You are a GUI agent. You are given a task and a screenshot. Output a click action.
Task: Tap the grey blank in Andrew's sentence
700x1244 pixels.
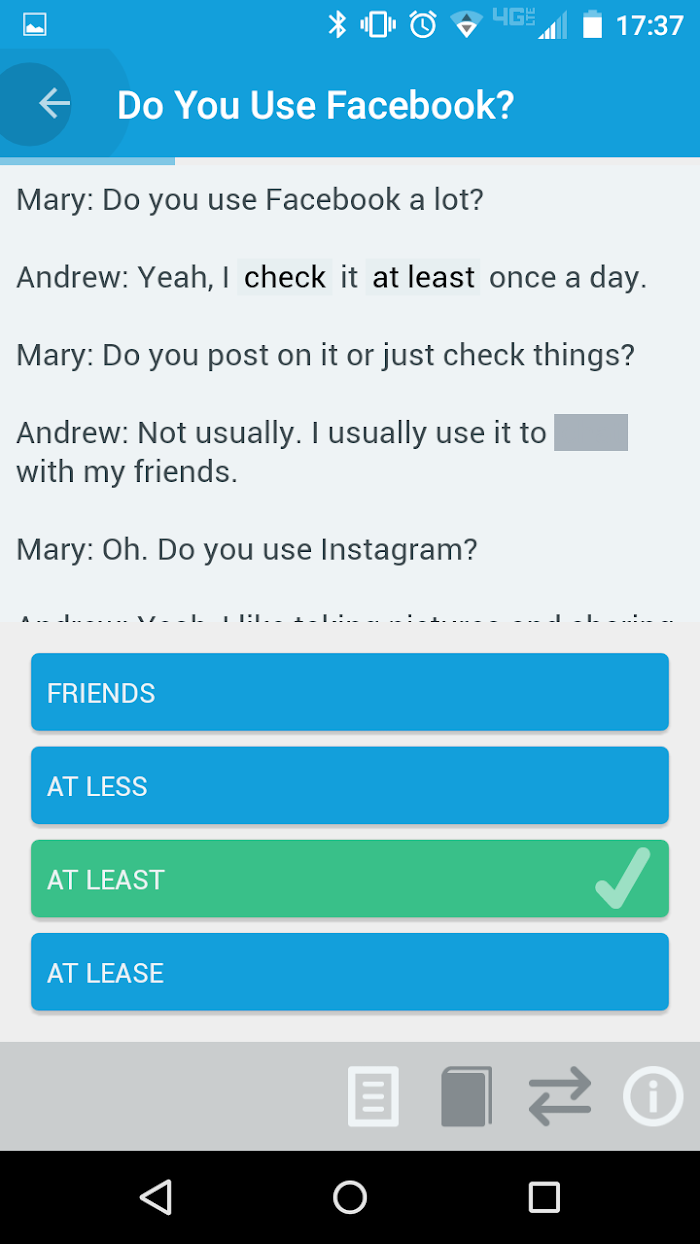coord(591,432)
